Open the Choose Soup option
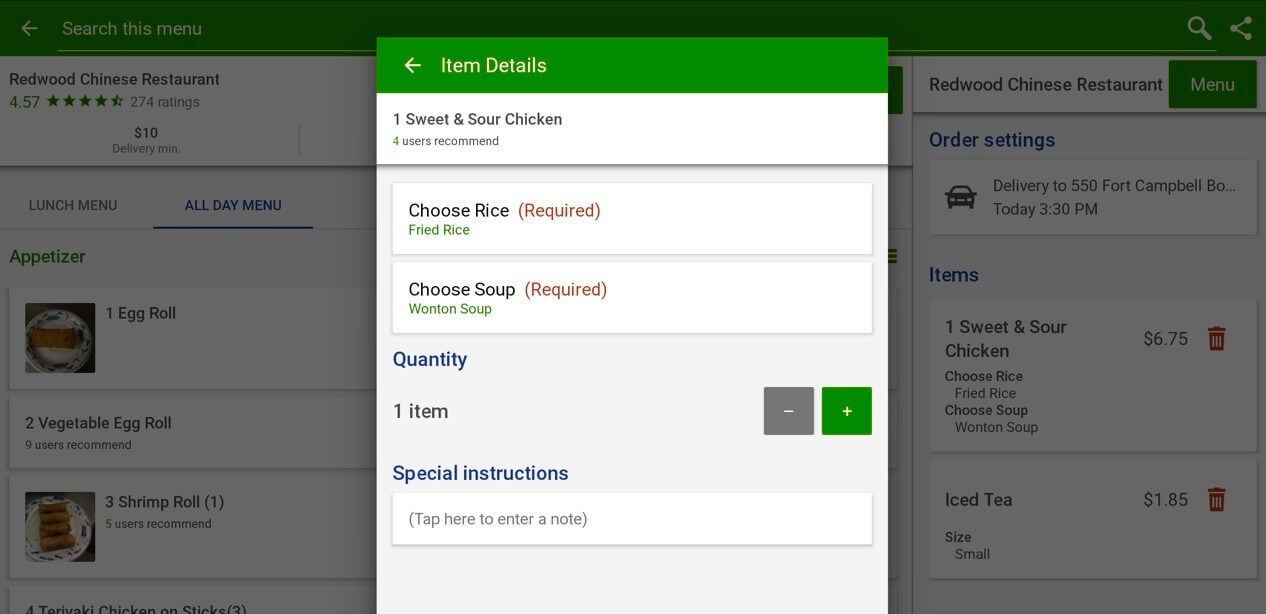 631,297
